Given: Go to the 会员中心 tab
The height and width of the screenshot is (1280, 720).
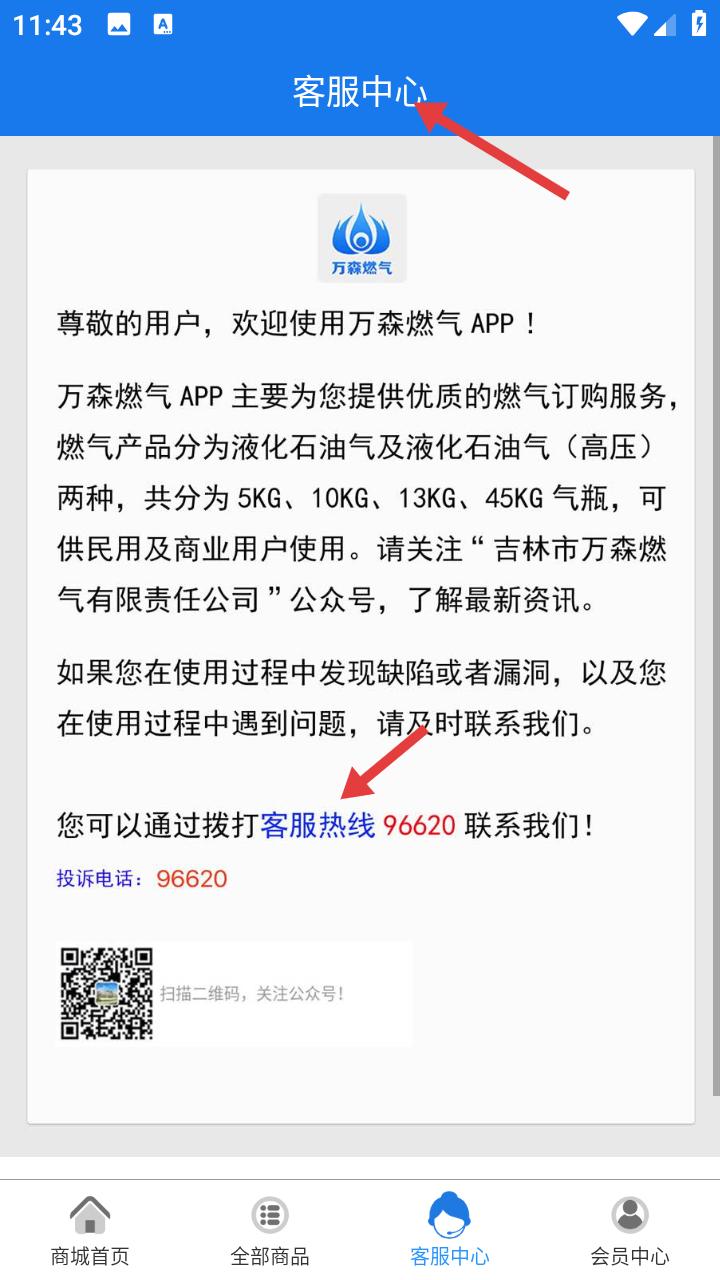Looking at the screenshot, I should tap(630, 1230).
